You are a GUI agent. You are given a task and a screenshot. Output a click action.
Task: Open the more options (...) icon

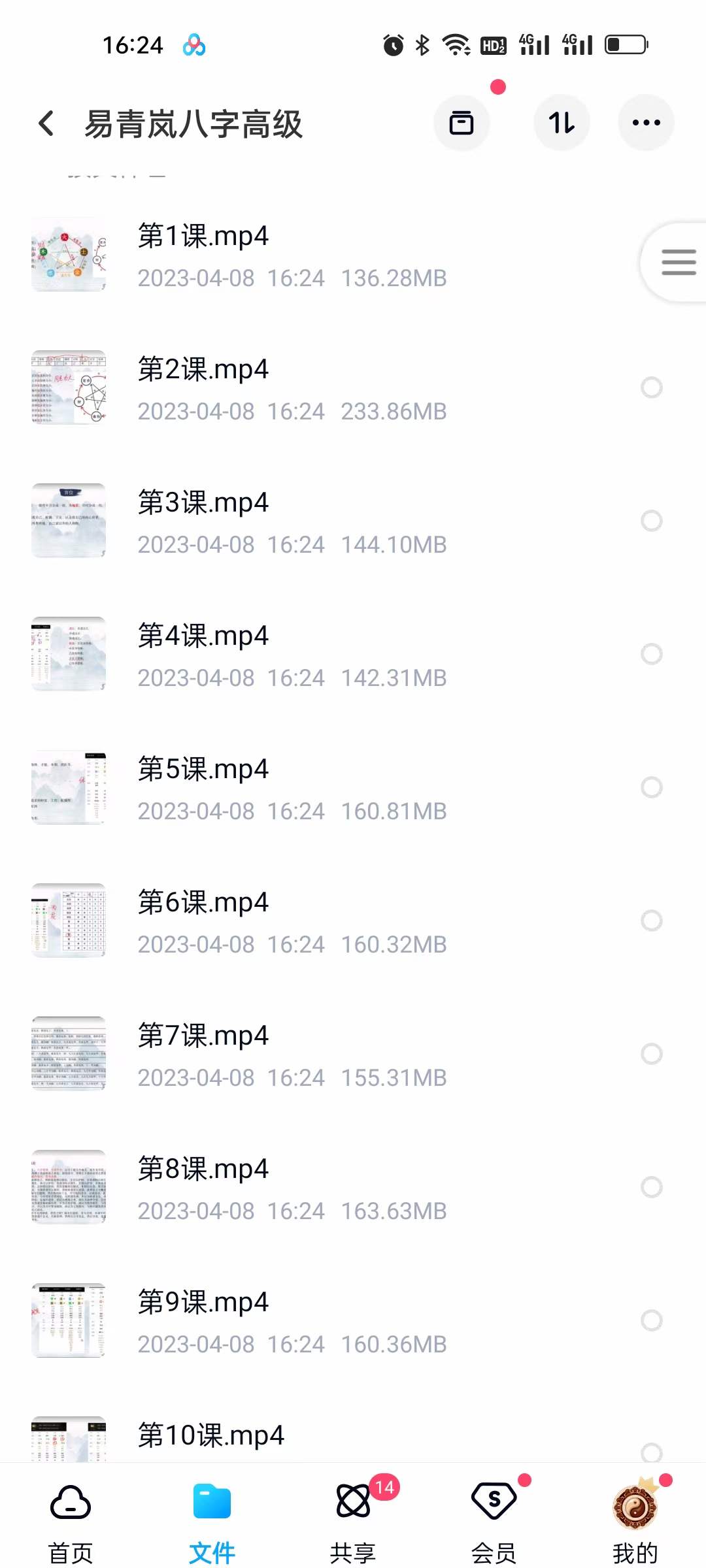[646, 122]
